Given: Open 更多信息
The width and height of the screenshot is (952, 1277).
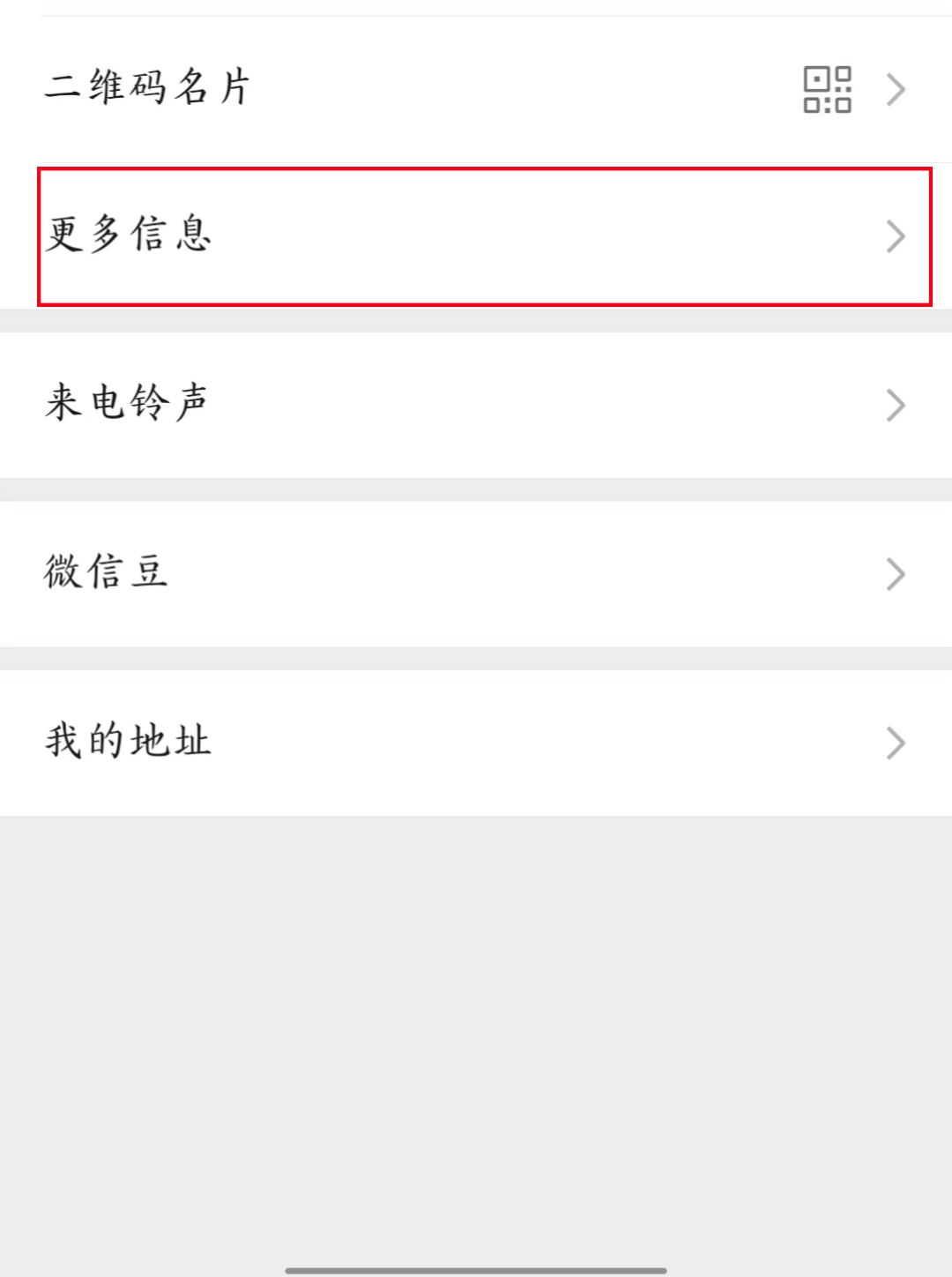Looking at the screenshot, I should [476, 235].
